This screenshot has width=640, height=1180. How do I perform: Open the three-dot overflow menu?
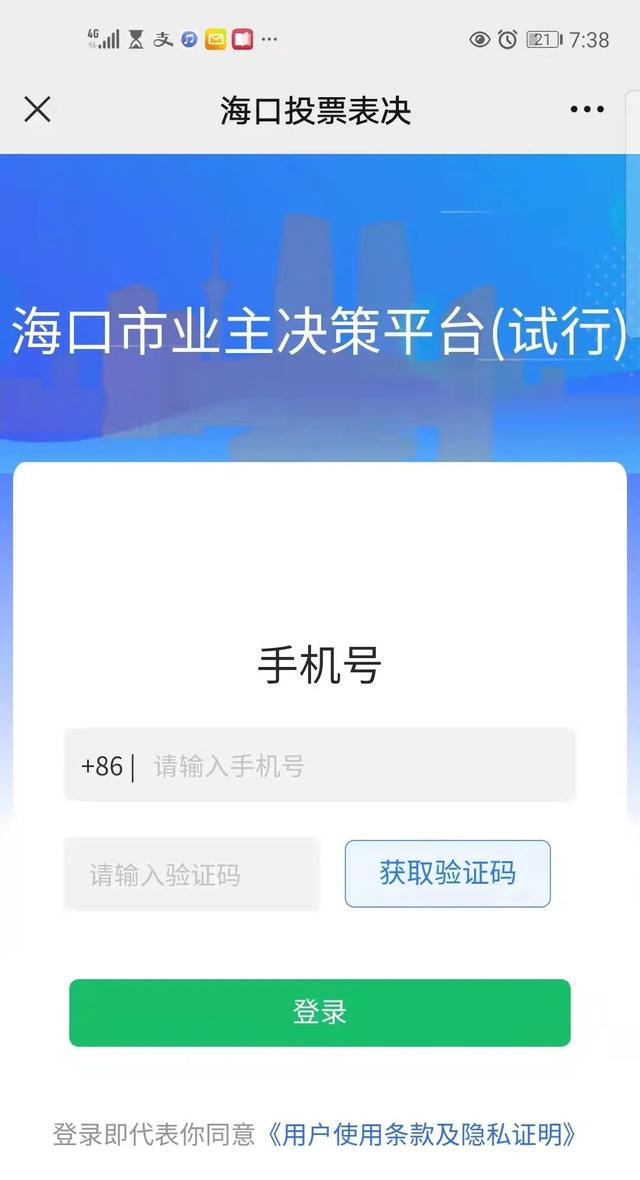pyautogui.click(x=587, y=110)
